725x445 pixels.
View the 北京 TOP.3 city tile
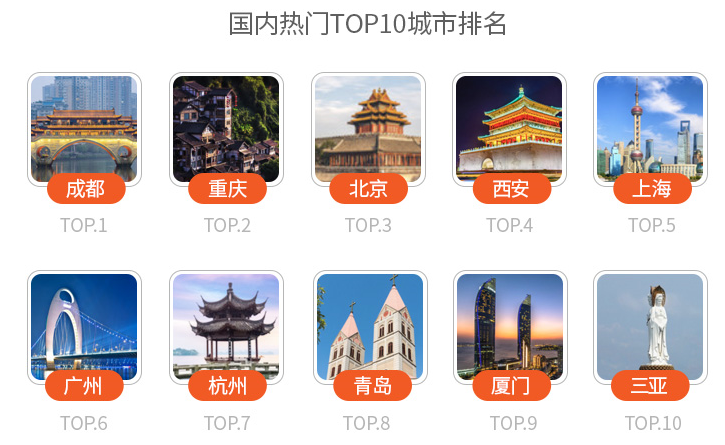[x=368, y=130]
